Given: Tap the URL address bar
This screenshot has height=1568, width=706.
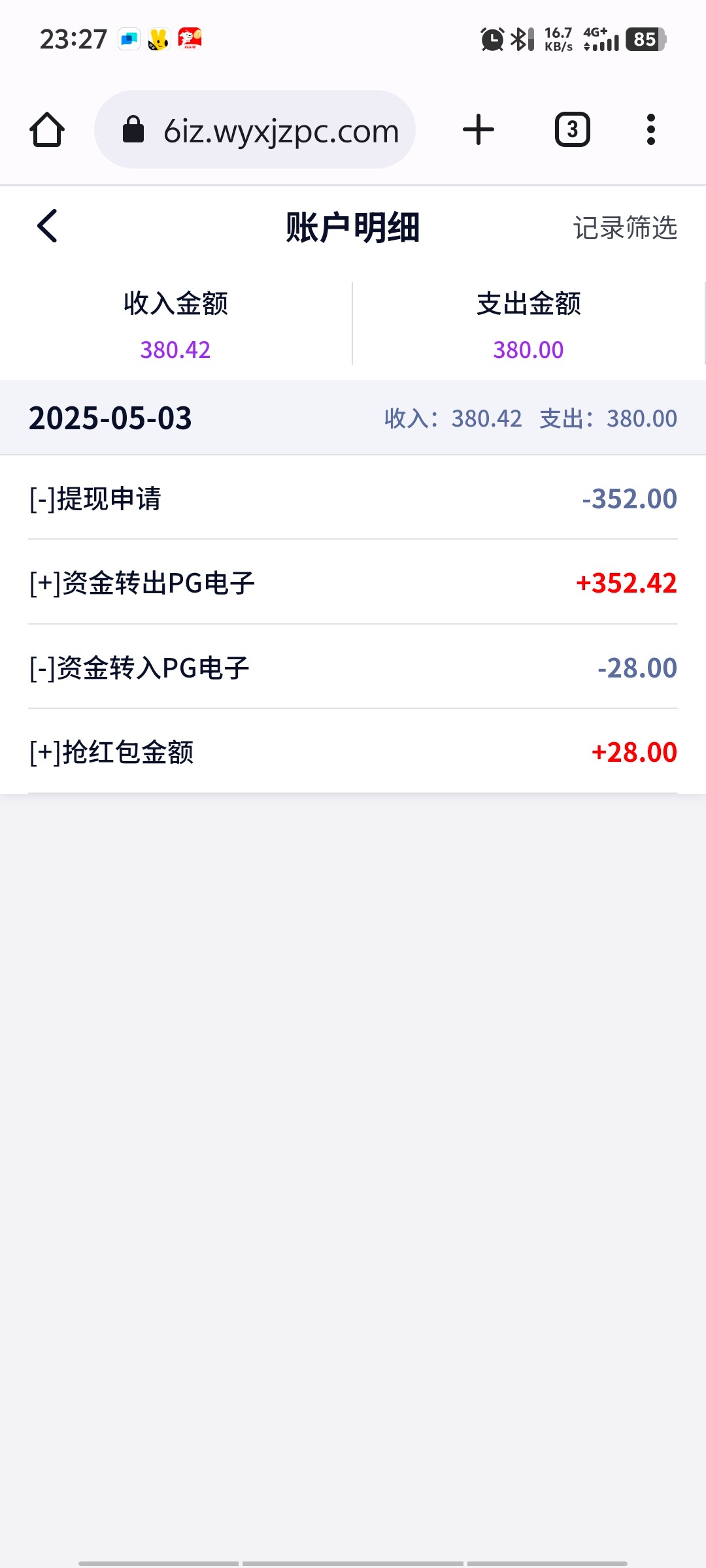Looking at the screenshot, I should [x=255, y=129].
